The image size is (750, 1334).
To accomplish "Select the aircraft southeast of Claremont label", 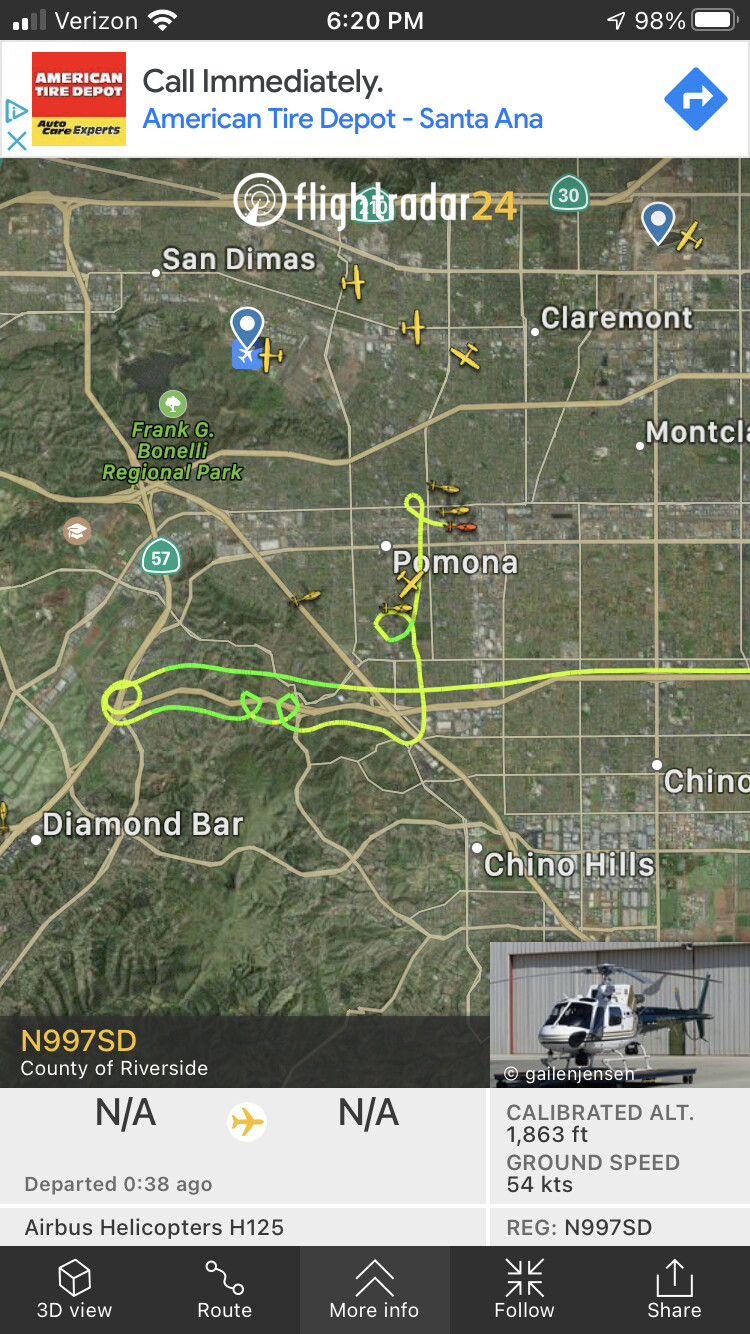I will [466, 355].
